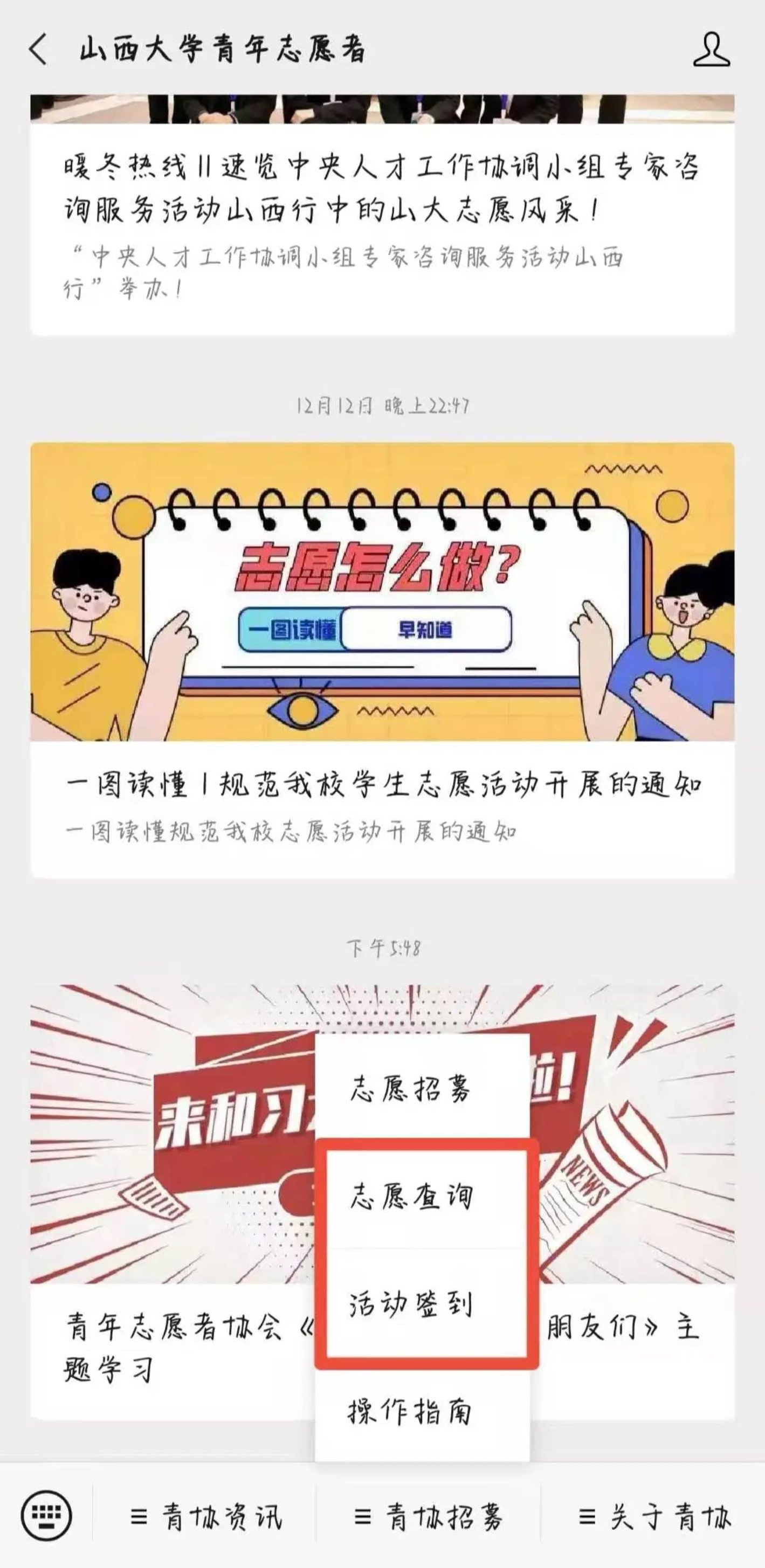This screenshot has height=1568, width=765.
Task: Expand the 关于青协 bottom menu
Action: 654,1517
